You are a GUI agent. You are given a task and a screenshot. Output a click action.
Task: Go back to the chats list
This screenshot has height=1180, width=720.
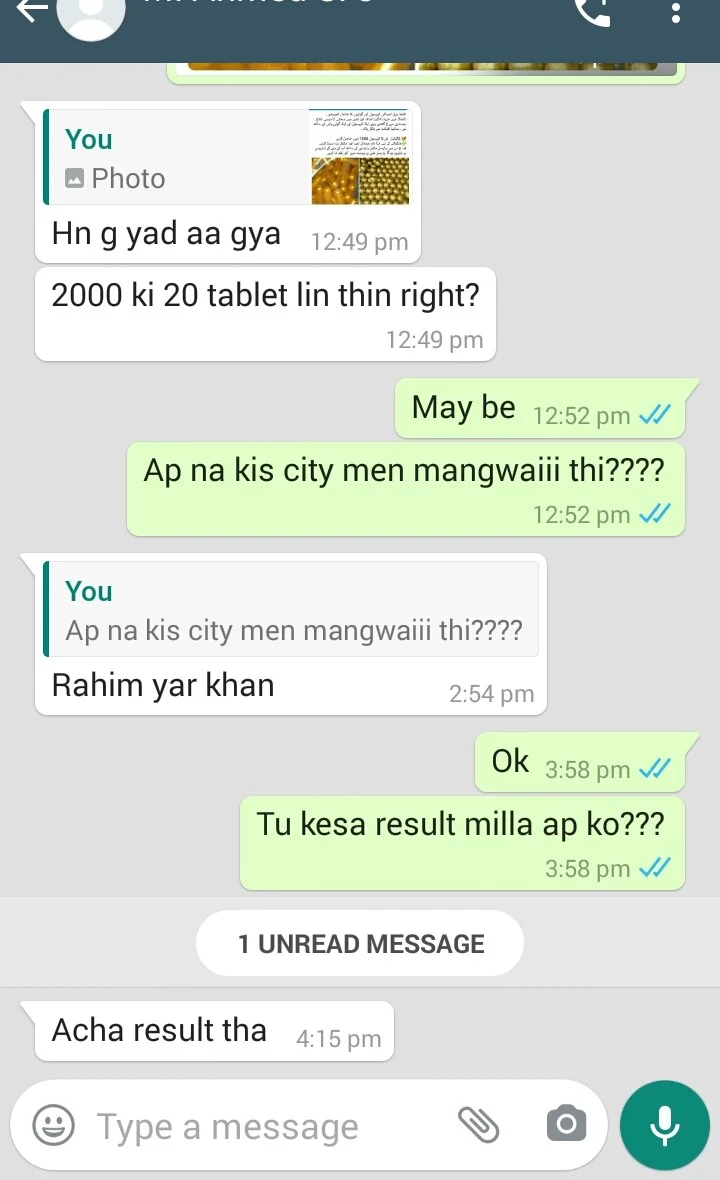pos(30,10)
